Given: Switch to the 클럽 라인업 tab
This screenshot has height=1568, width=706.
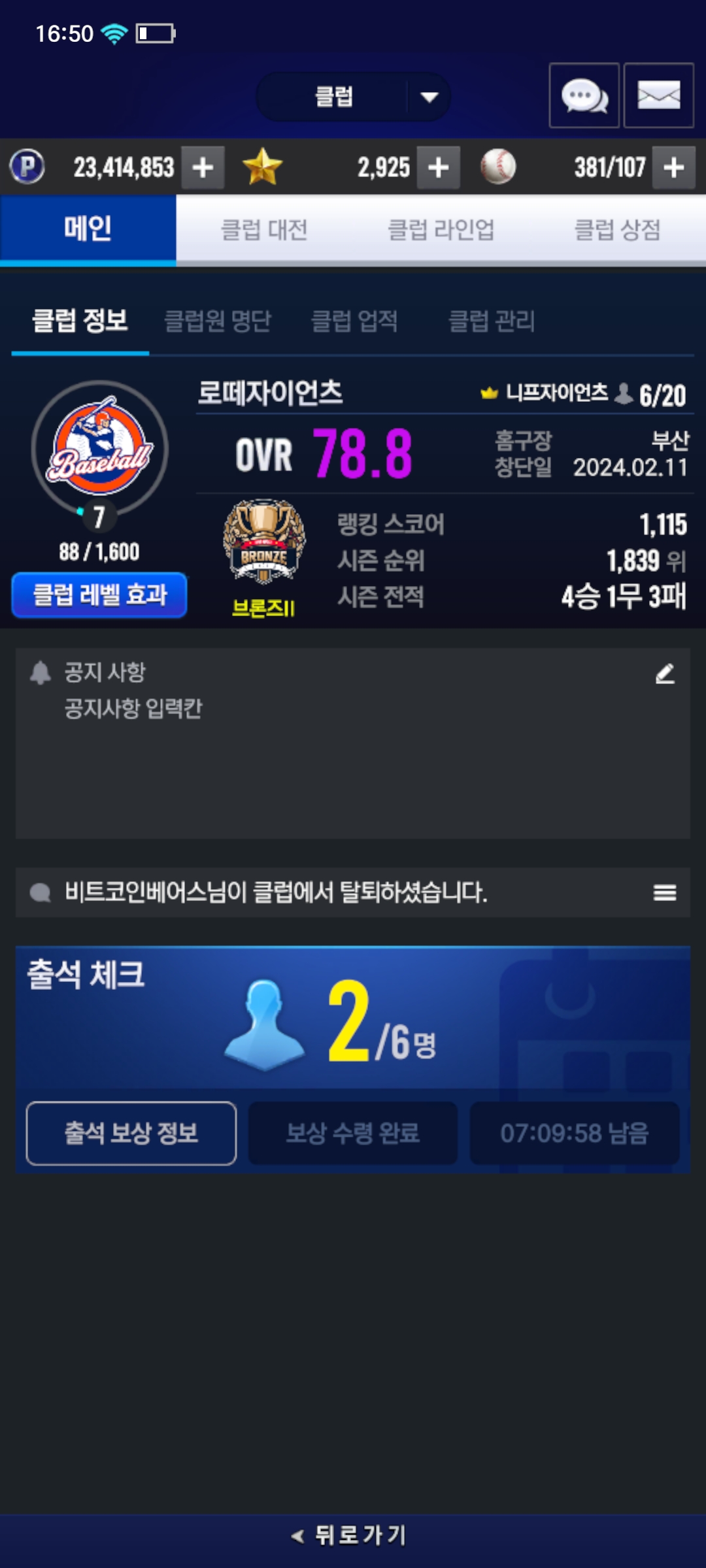Looking at the screenshot, I should point(441,230).
